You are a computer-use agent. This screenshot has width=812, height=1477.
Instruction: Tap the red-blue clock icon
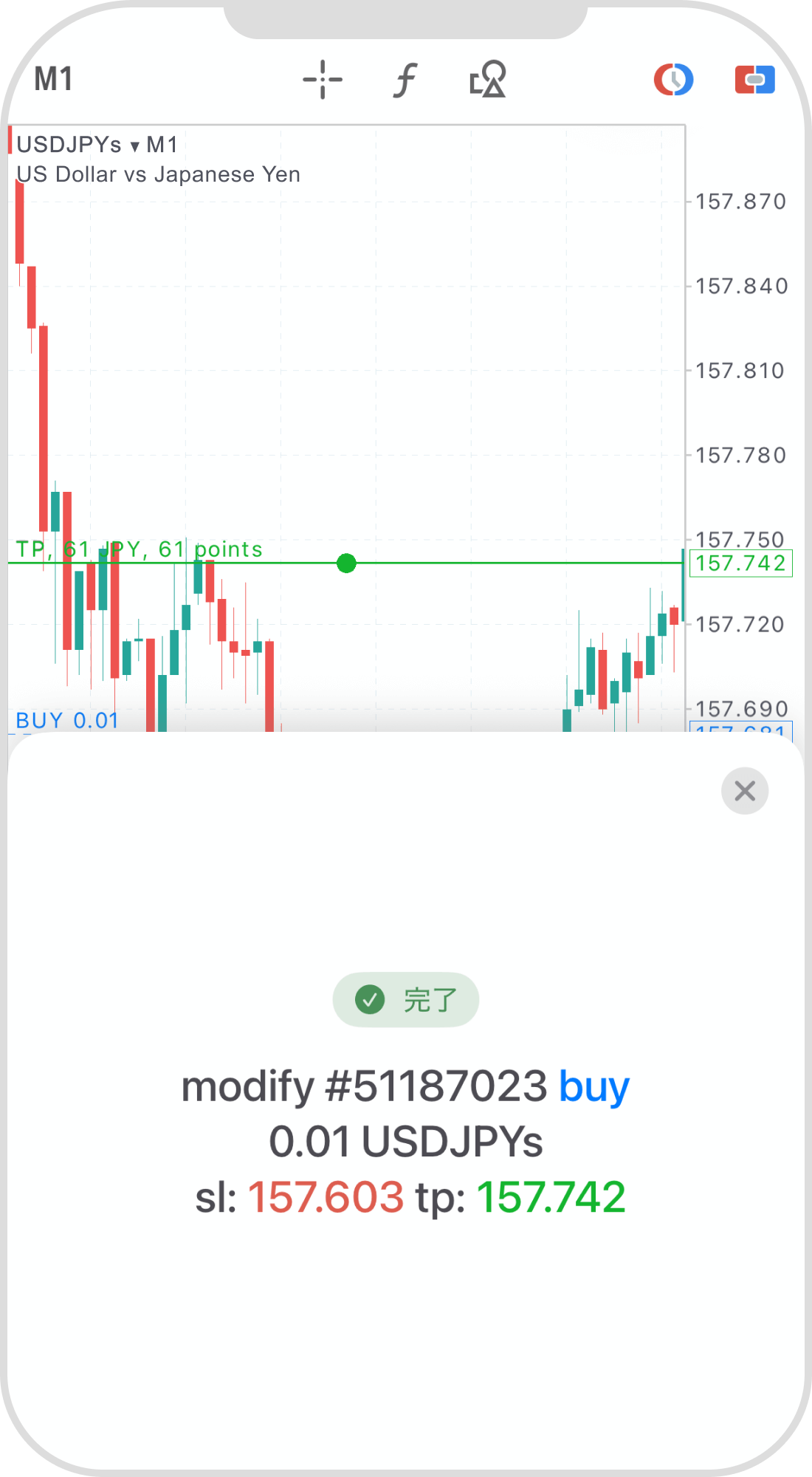click(x=673, y=80)
